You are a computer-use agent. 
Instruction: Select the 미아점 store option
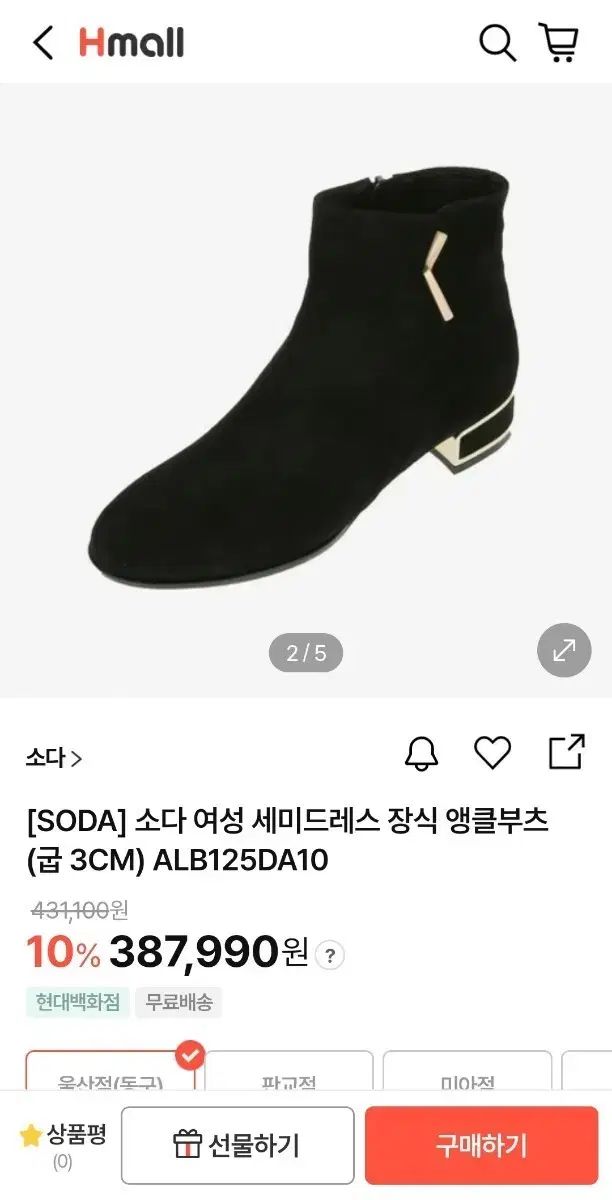[467, 1075]
